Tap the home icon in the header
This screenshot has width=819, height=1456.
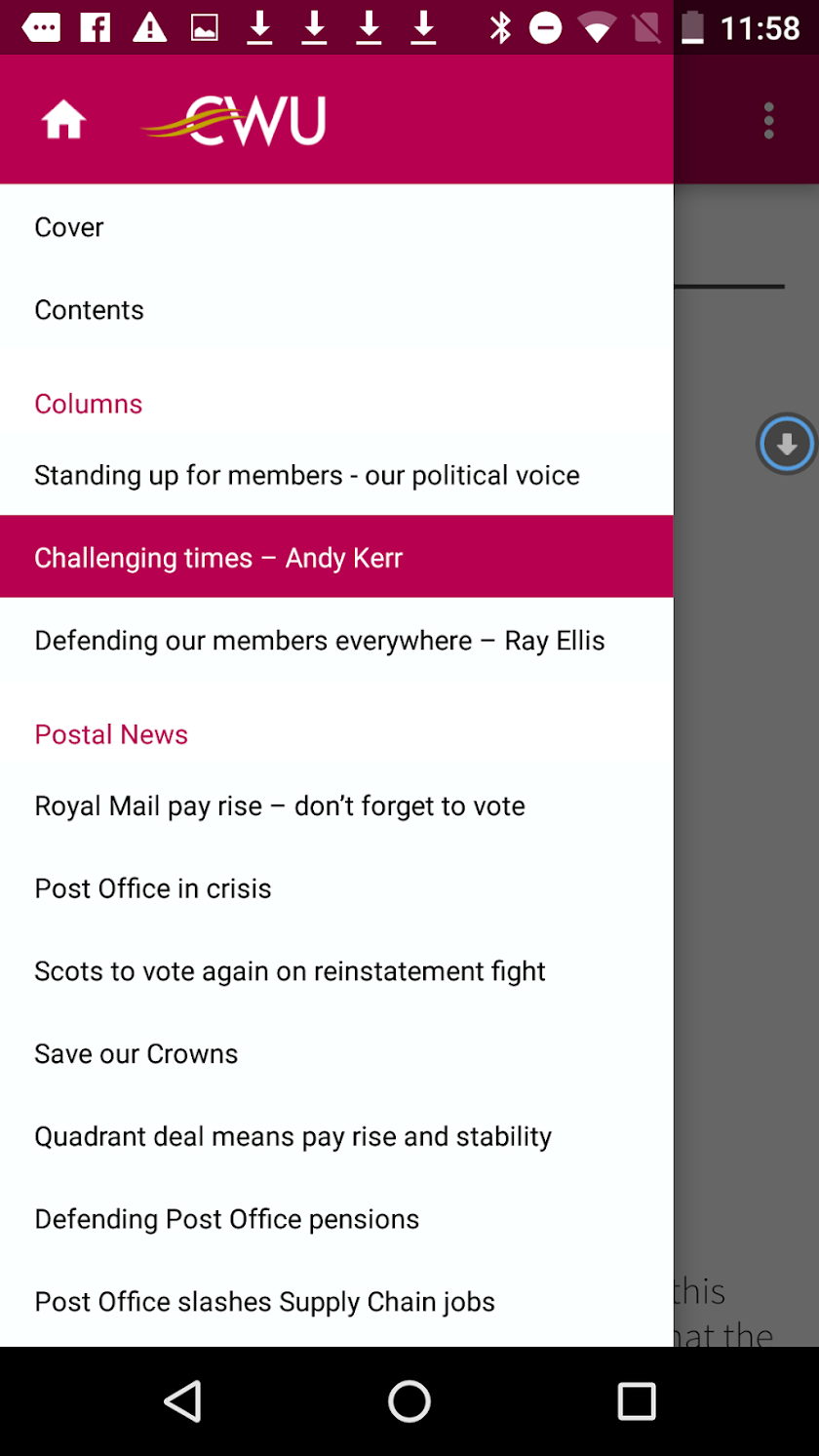(x=63, y=121)
